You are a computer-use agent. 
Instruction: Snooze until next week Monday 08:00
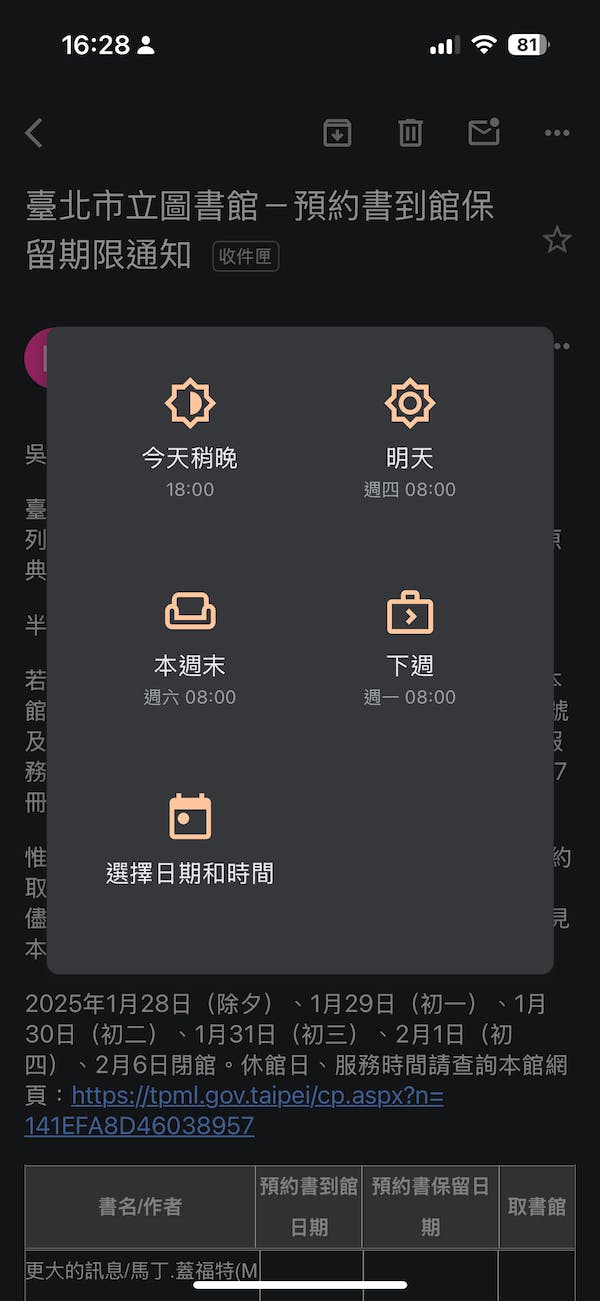tap(410, 647)
